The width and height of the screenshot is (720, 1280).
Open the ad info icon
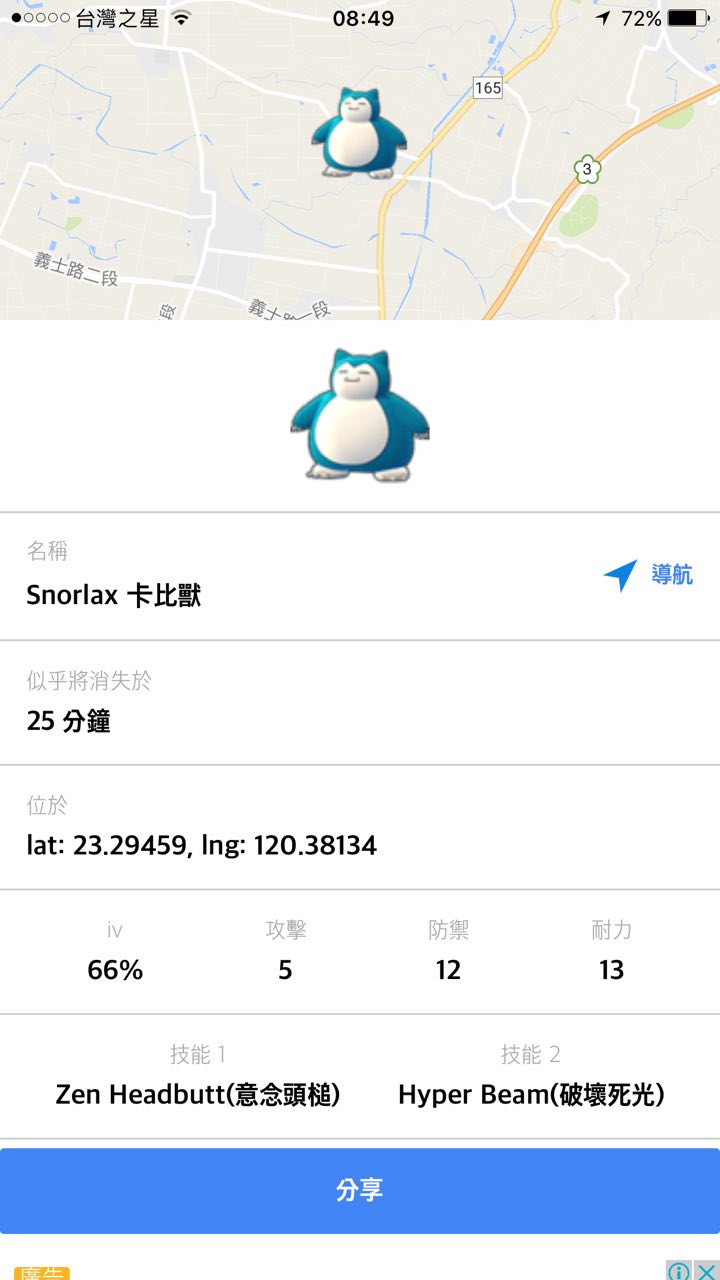click(679, 1271)
